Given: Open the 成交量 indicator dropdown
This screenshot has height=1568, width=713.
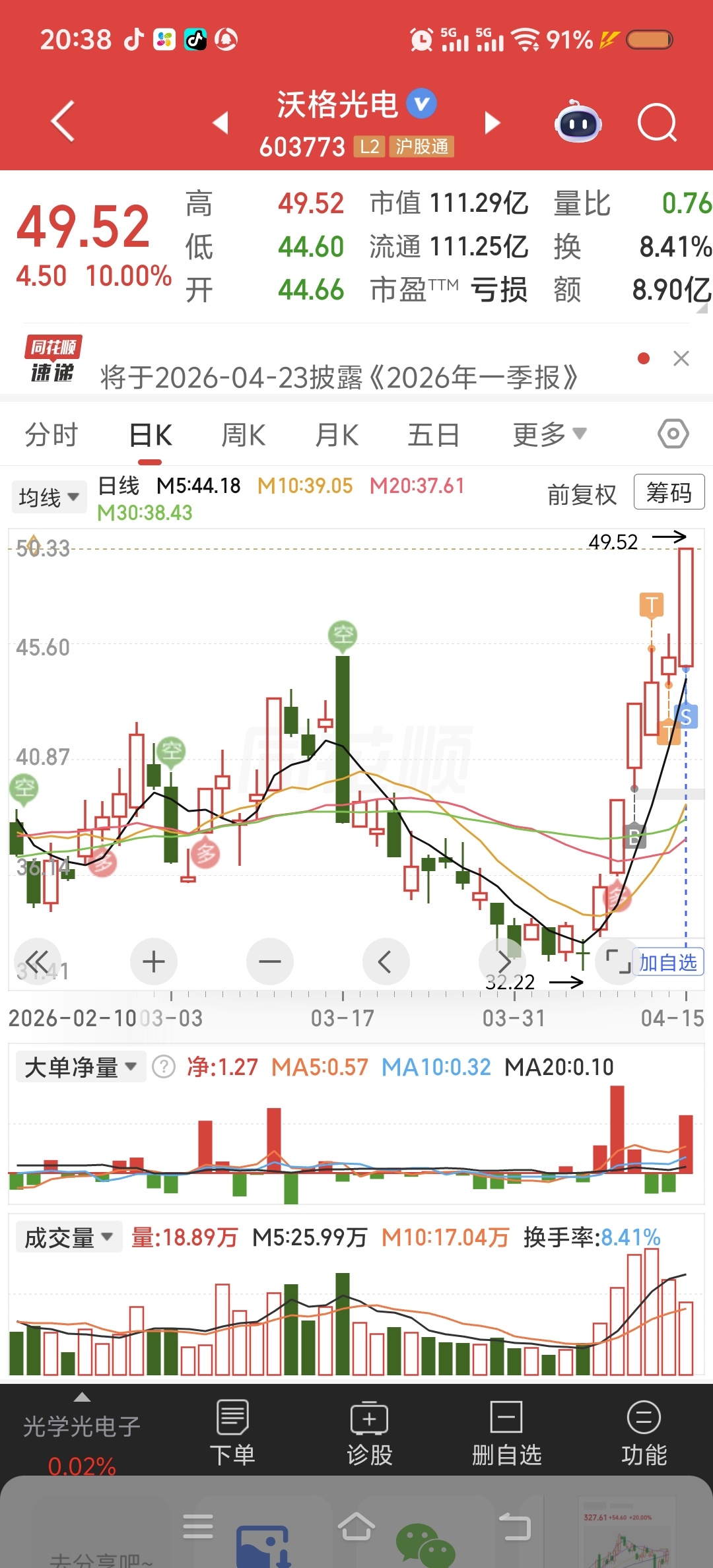Looking at the screenshot, I should pos(69,1237).
